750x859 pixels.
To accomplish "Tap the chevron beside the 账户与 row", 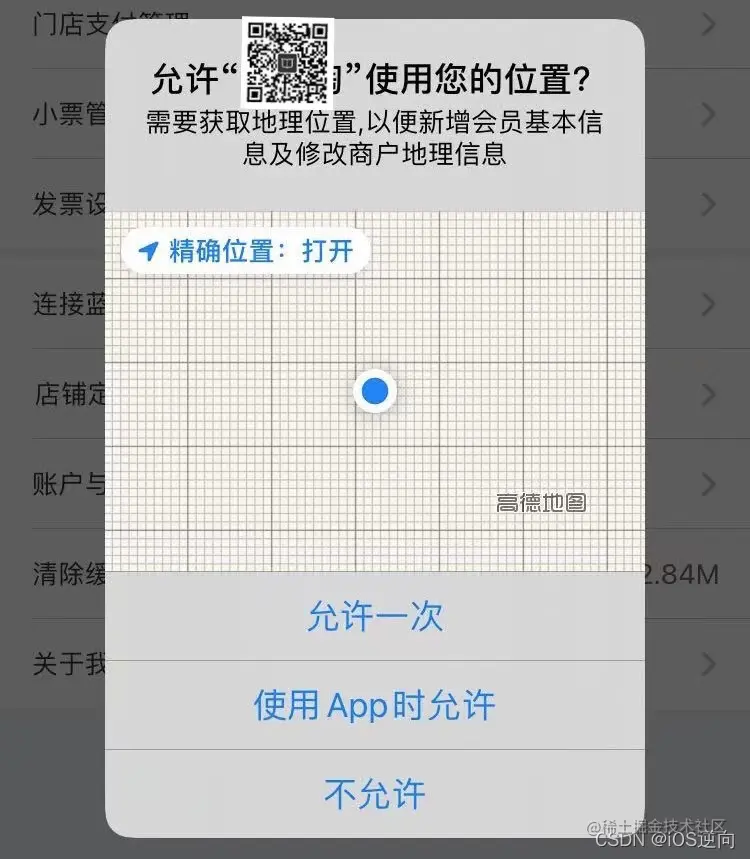I will click(x=709, y=481).
